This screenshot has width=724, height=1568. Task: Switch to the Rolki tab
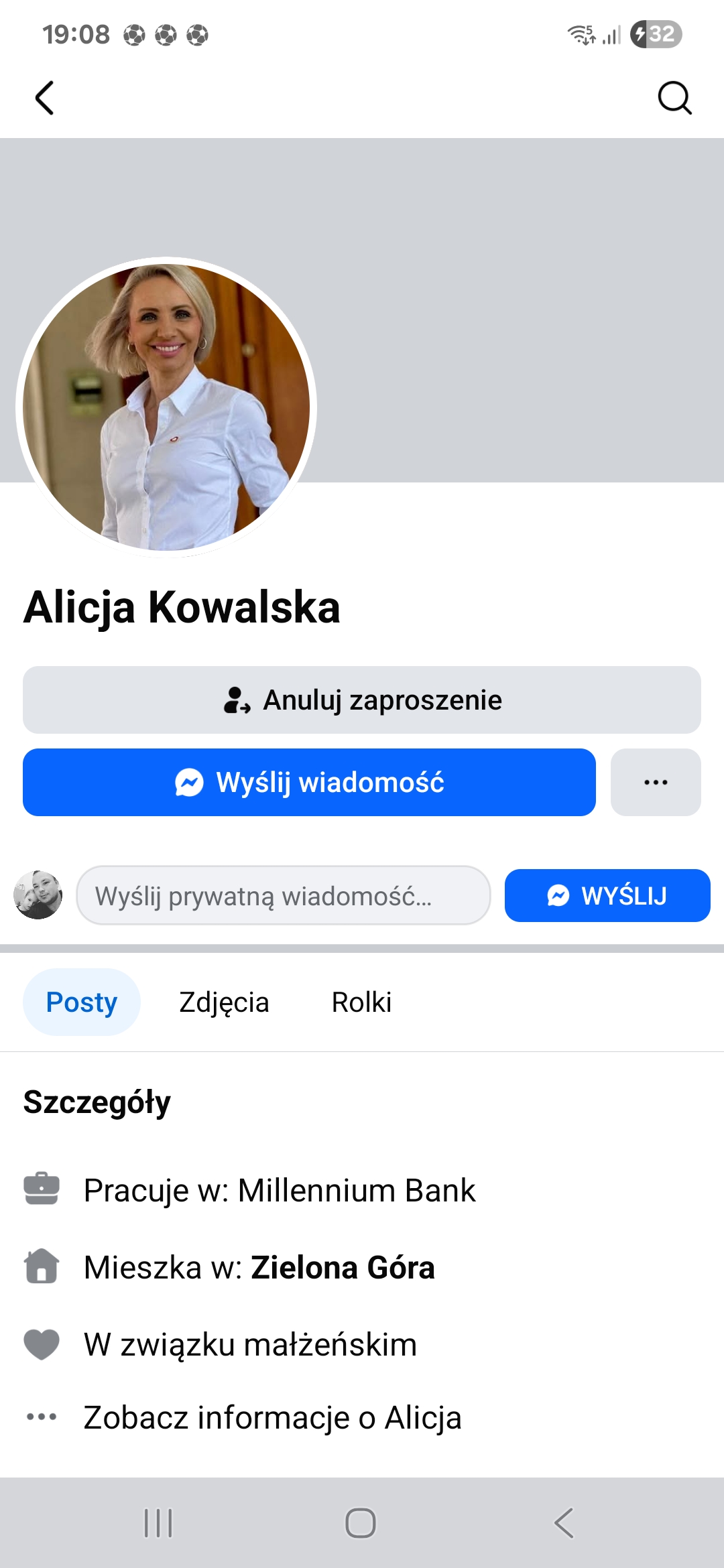pyautogui.click(x=361, y=1002)
